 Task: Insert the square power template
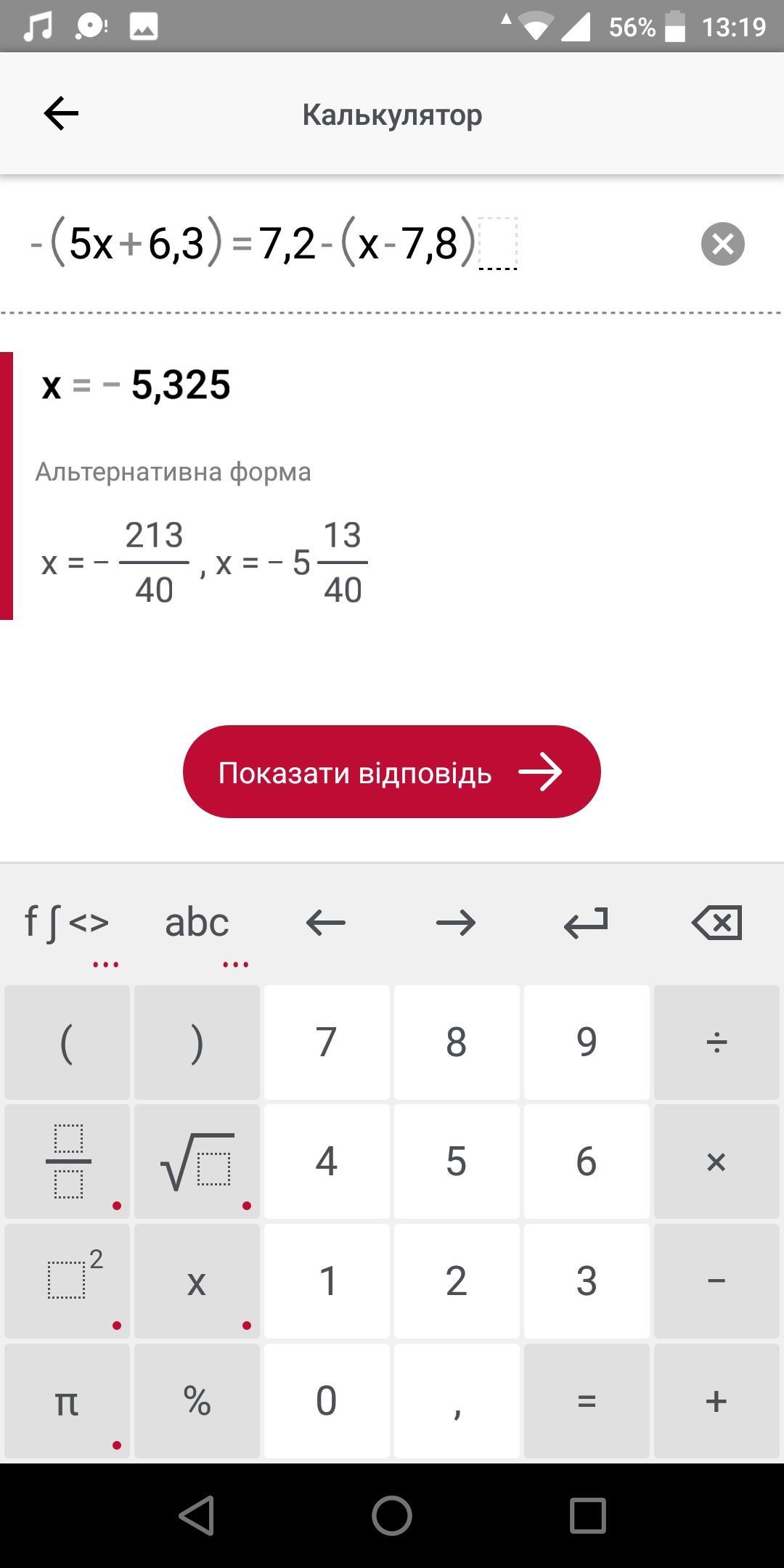tap(67, 1281)
